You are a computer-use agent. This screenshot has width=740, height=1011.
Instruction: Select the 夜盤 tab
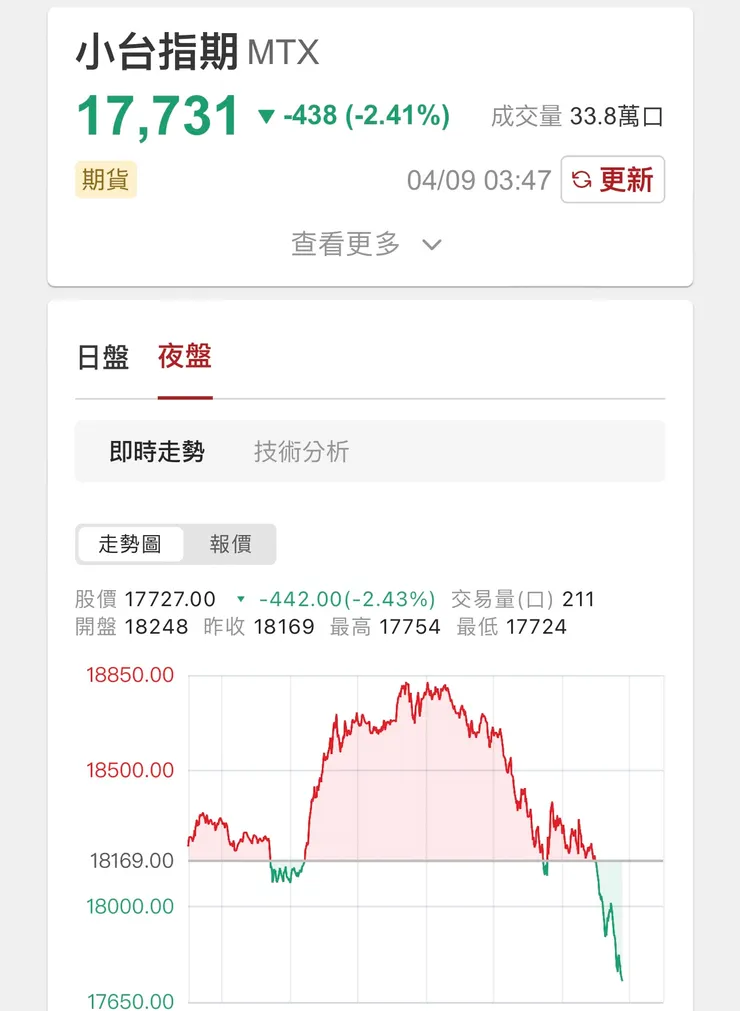[x=185, y=357]
